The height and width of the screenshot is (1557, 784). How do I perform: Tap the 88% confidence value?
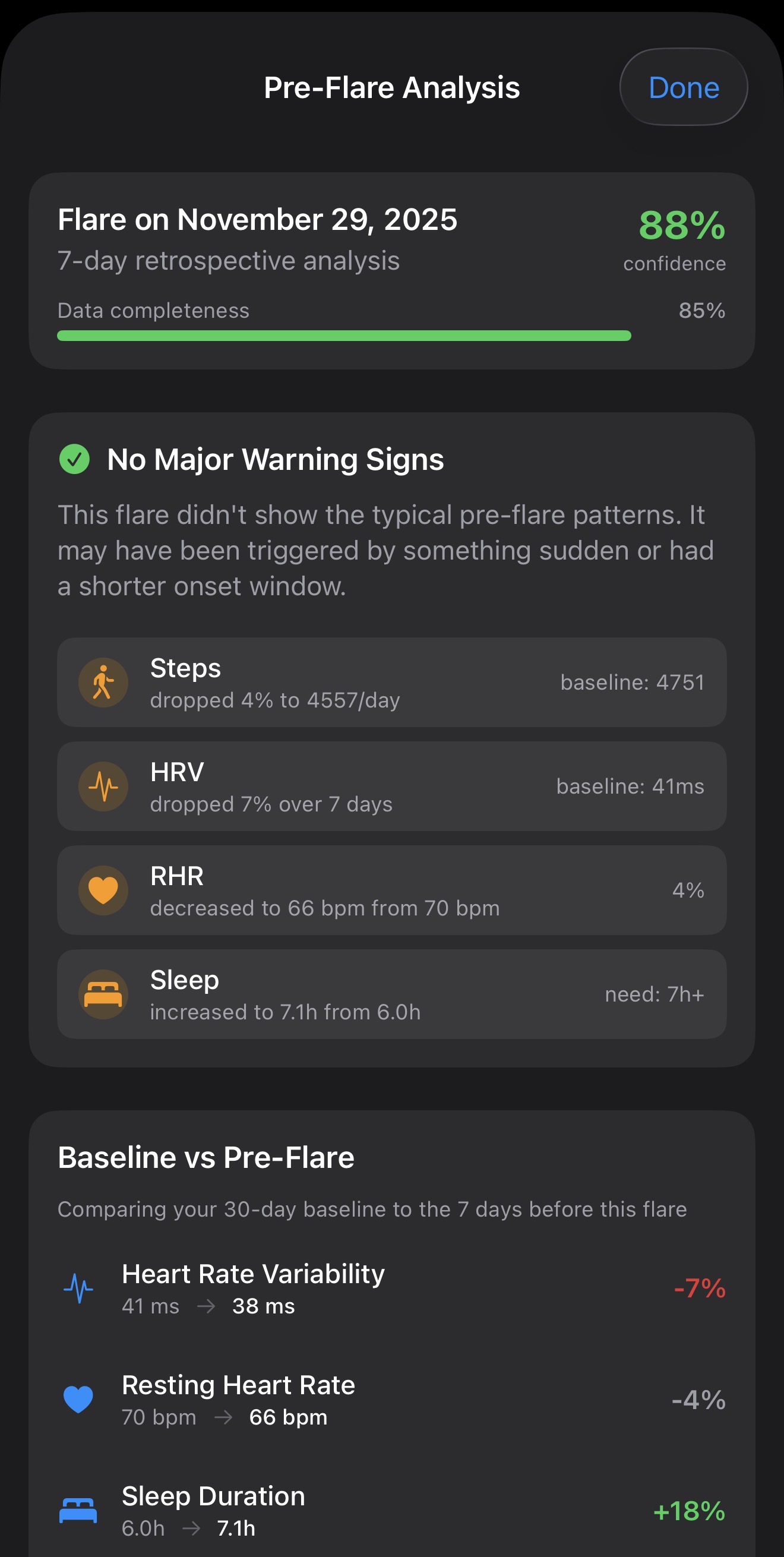pyautogui.click(x=681, y=229)
